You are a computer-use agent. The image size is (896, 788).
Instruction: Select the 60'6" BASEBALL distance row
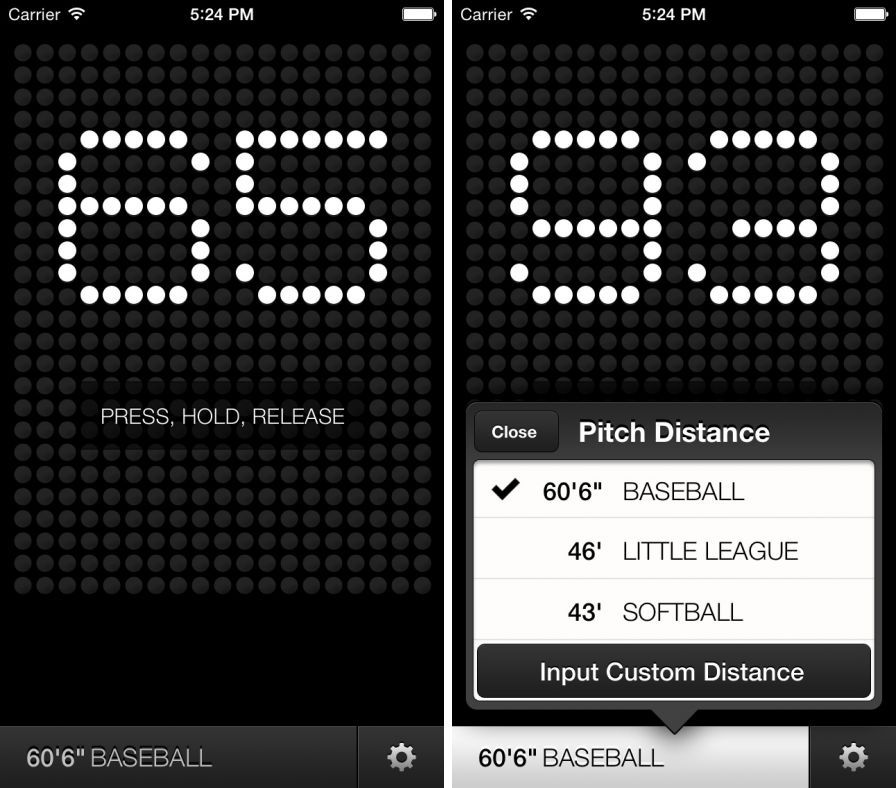673,491
